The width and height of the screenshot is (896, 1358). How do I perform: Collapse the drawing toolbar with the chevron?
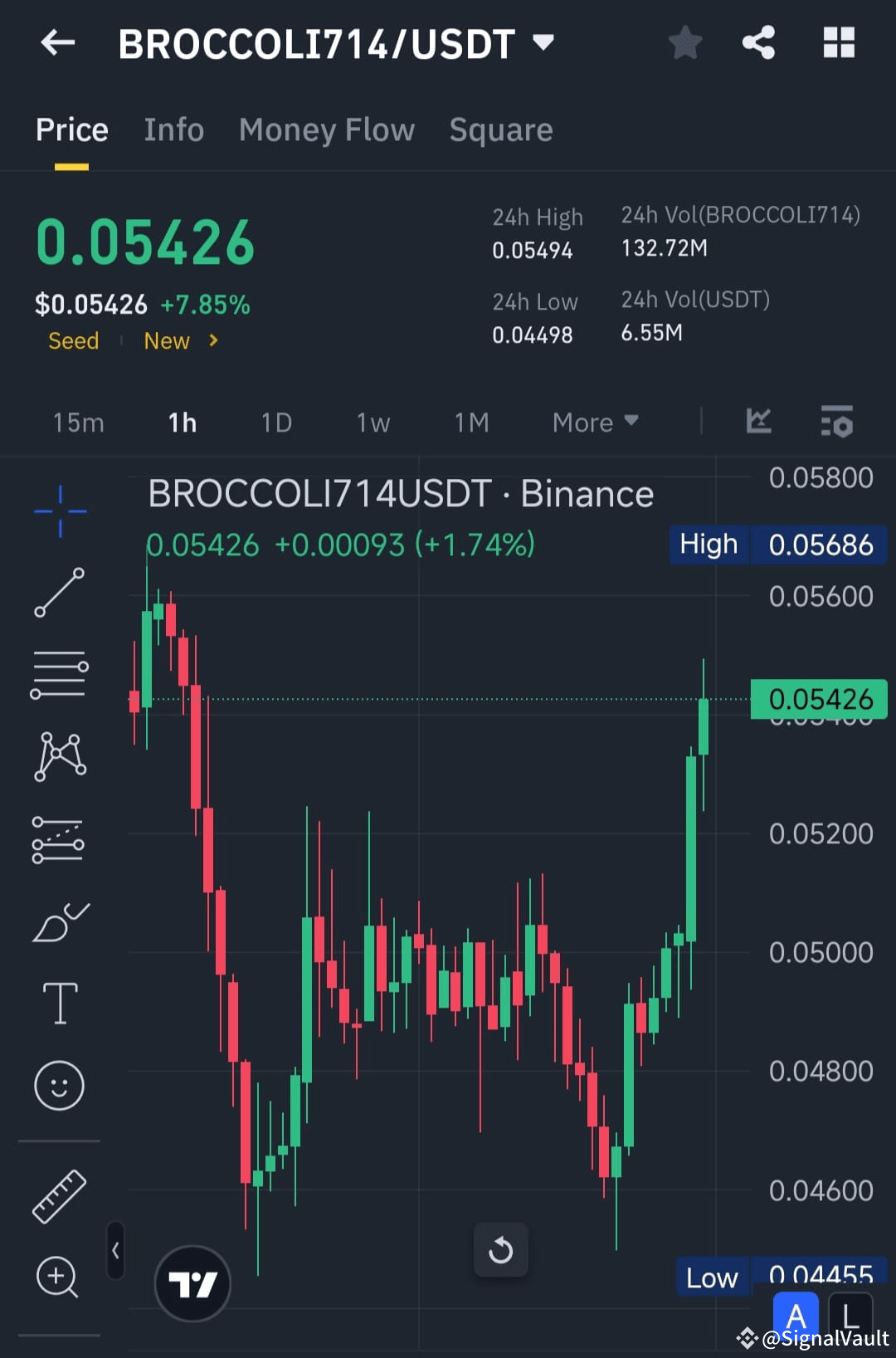pos(114,1250)
